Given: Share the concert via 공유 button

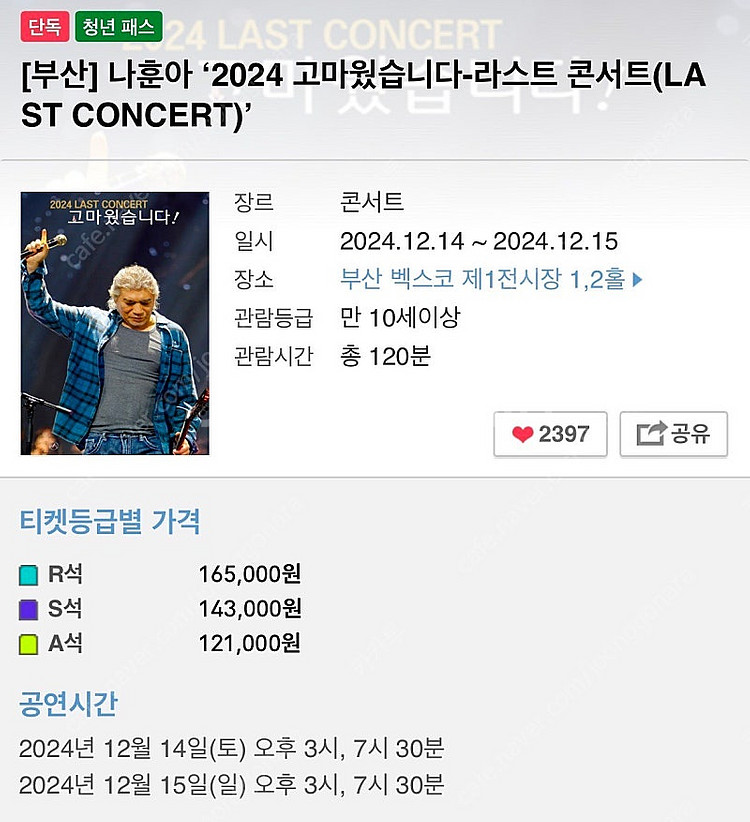Looking at the screenshot, I should [x=673, y=434].
